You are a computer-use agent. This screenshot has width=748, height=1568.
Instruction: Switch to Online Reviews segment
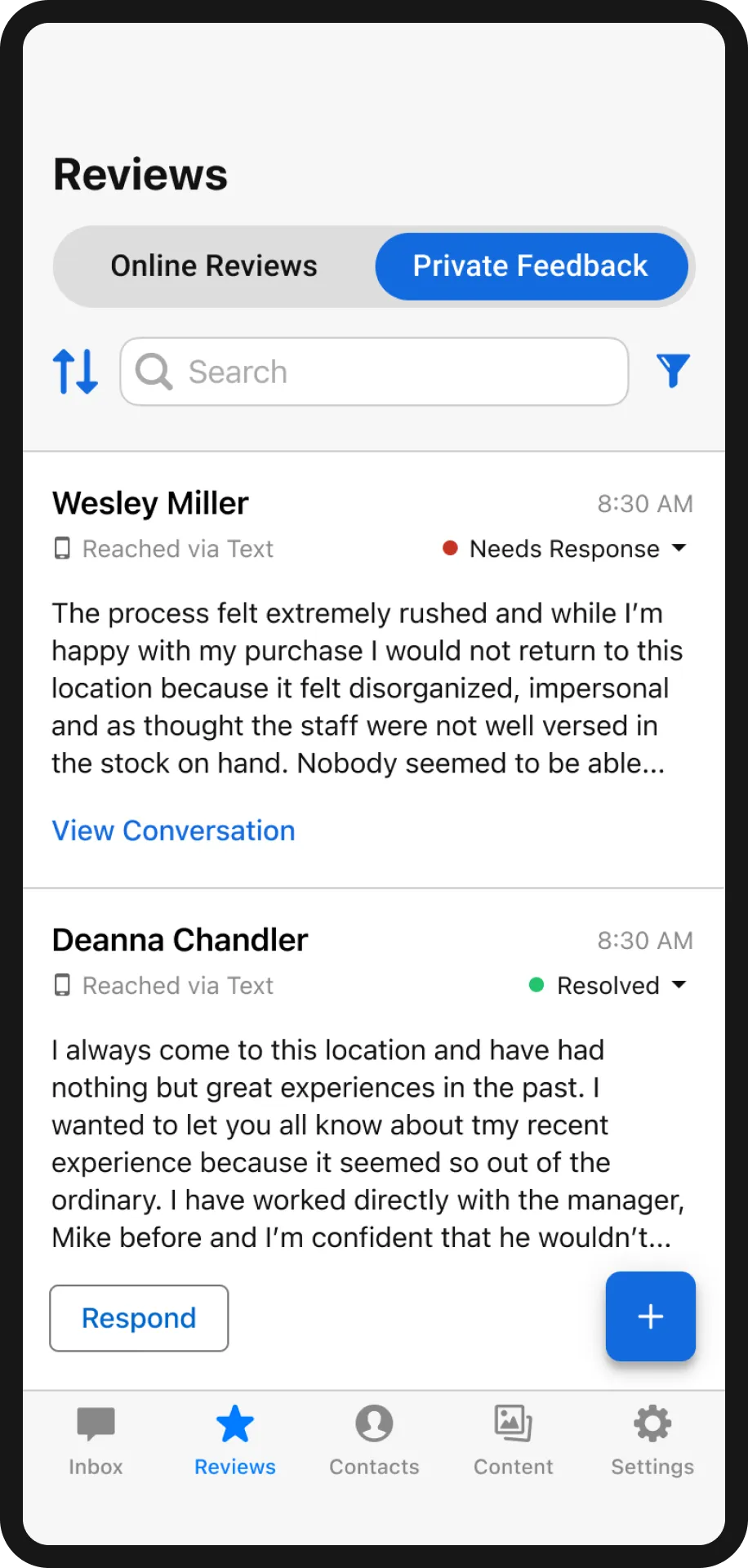(214, 266)
